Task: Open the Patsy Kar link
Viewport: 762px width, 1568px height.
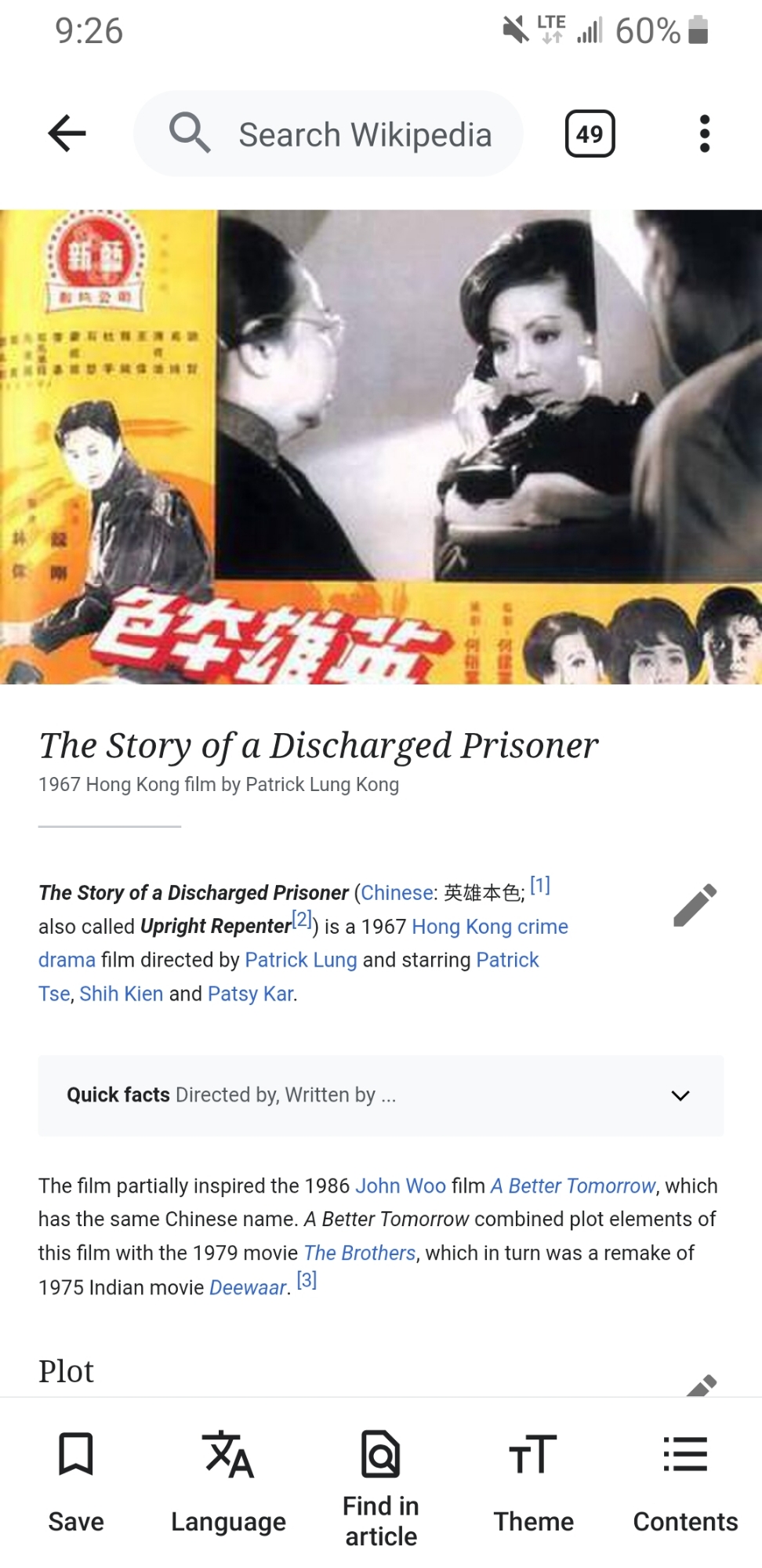Action: click(x=250, y=994)
